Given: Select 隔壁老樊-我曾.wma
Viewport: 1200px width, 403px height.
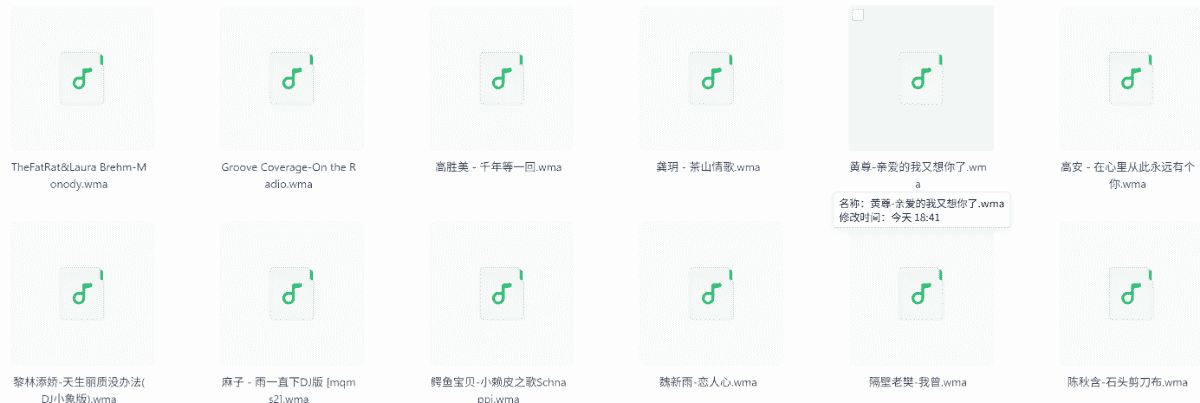Looking at the screenshot, I should (x=921, y=292).
